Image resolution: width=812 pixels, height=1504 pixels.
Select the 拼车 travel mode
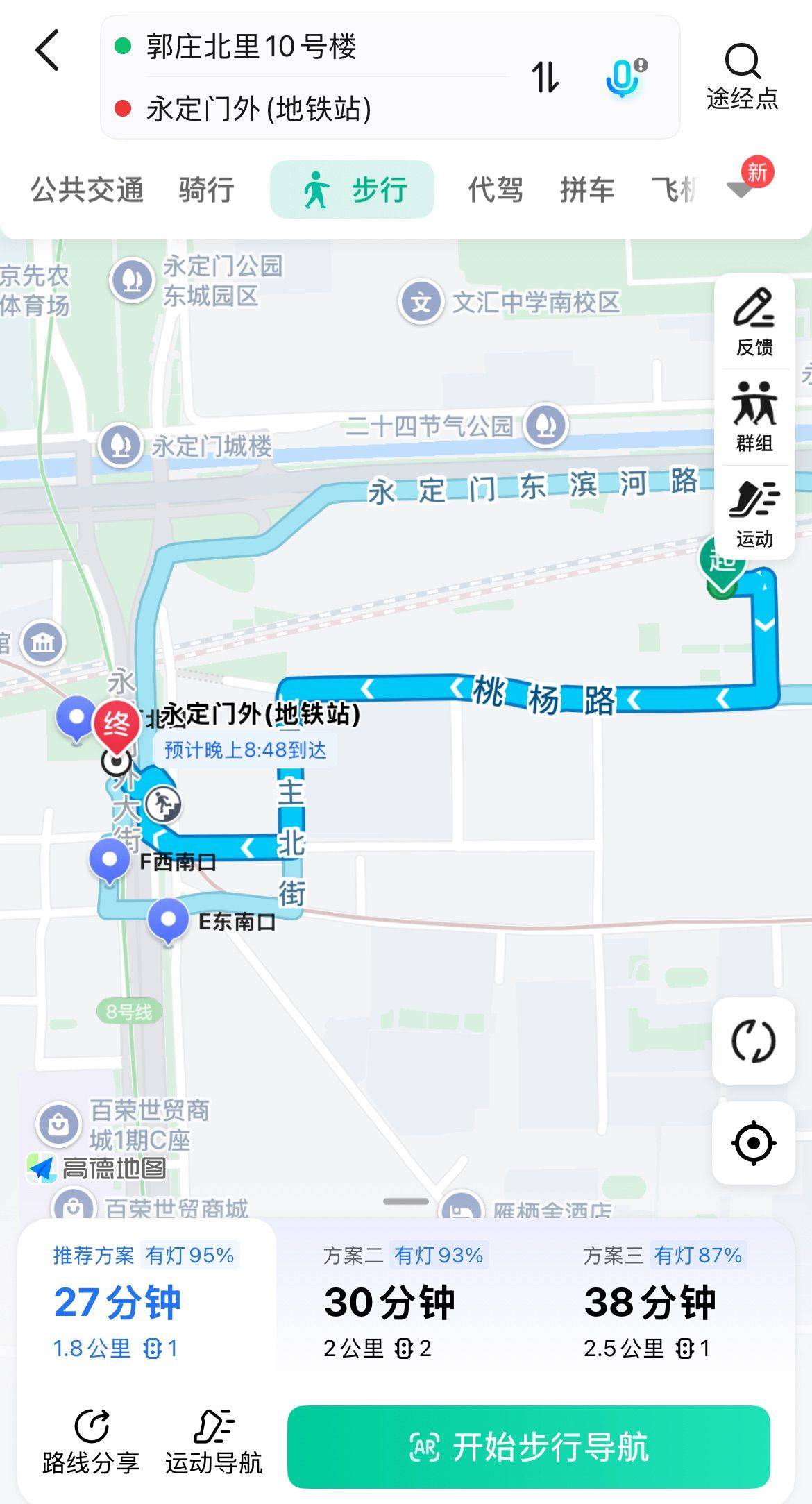pyautogui.click(x=587, y=189)
